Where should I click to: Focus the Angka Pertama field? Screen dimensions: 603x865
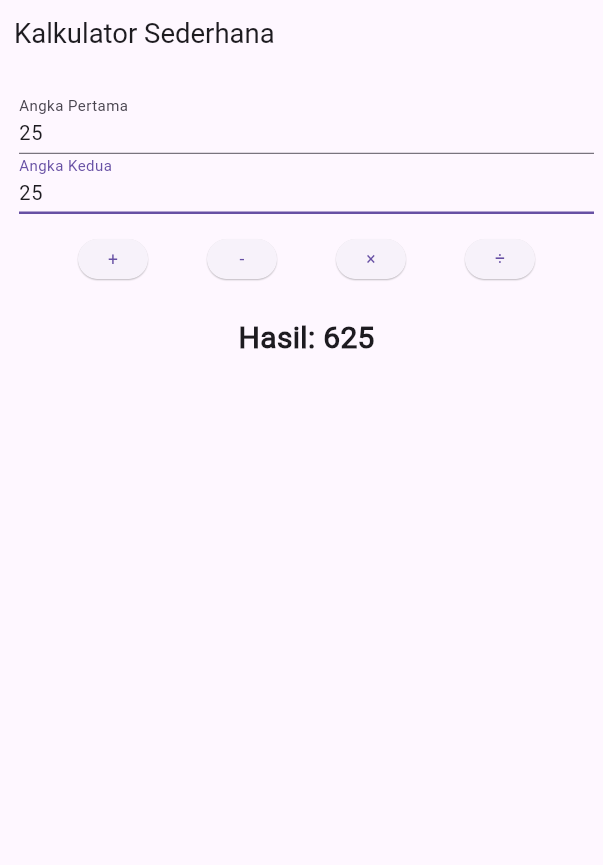(306, 132)
